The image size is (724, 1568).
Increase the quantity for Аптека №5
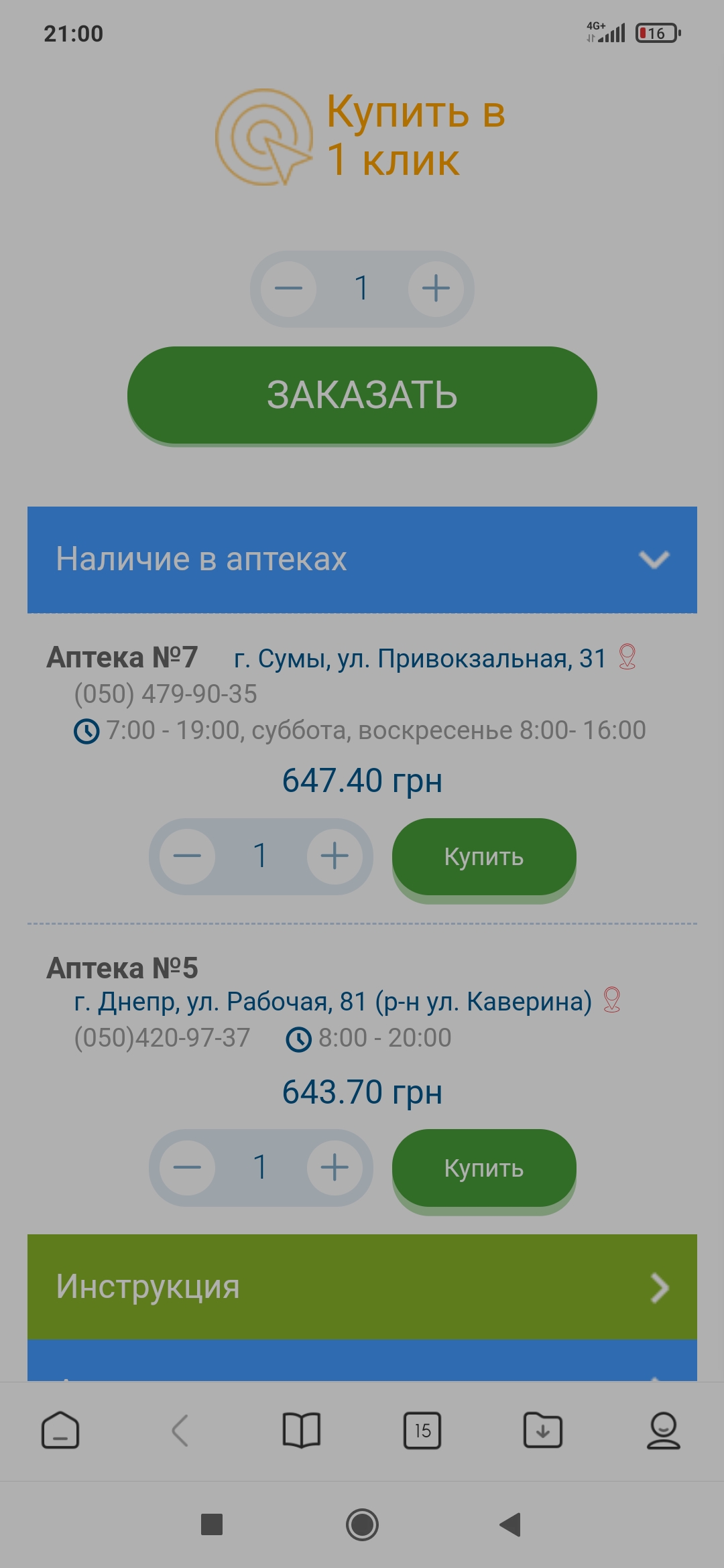pos(334,1167)
